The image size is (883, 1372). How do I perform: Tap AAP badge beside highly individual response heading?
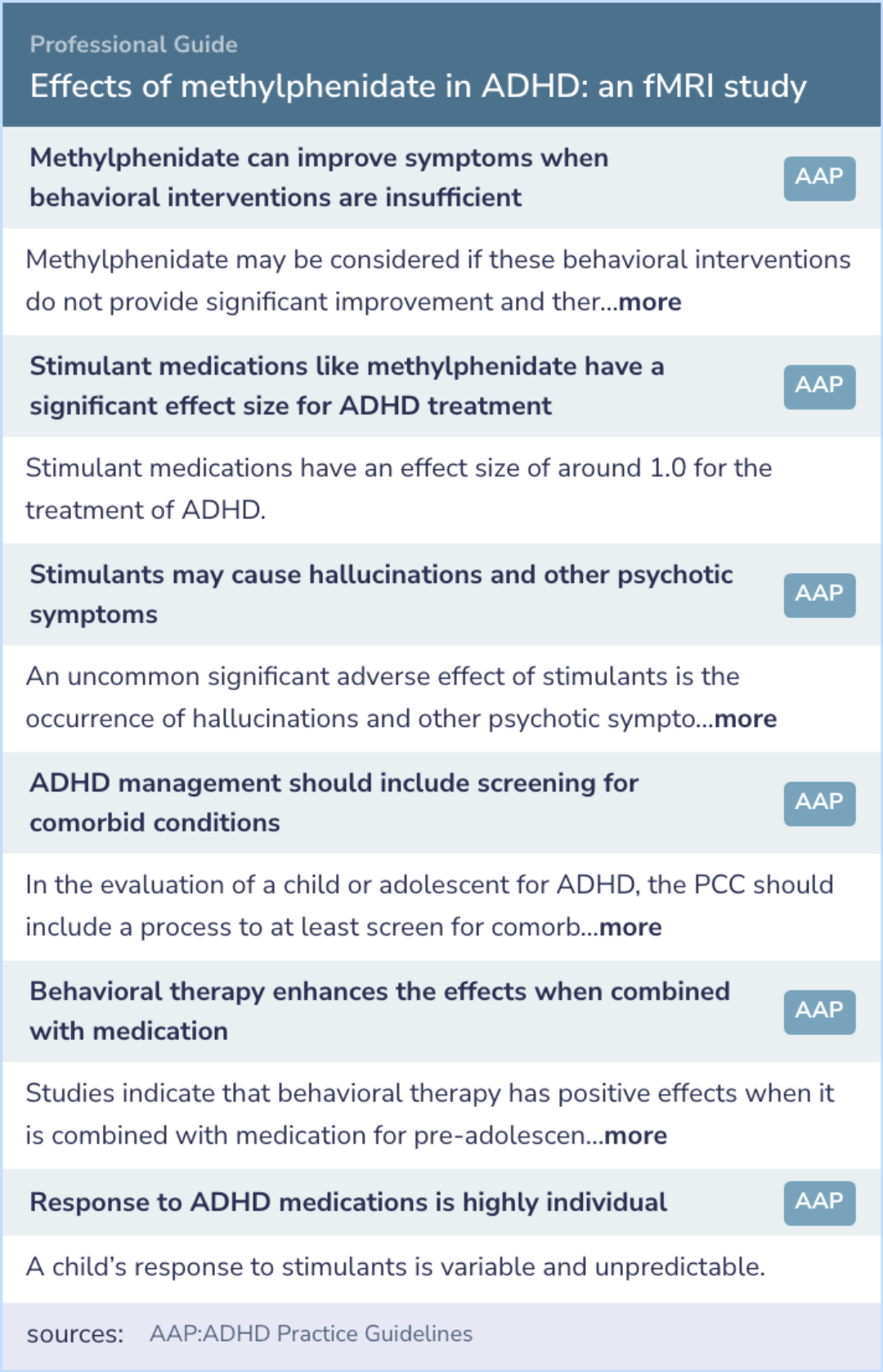tap(819, 1203)
